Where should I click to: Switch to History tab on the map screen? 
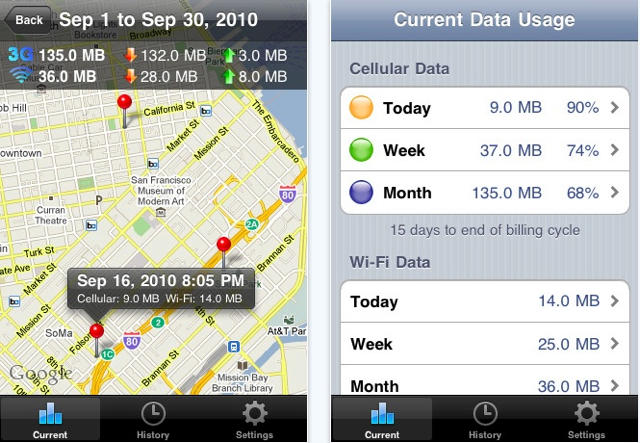coord(153,420)
